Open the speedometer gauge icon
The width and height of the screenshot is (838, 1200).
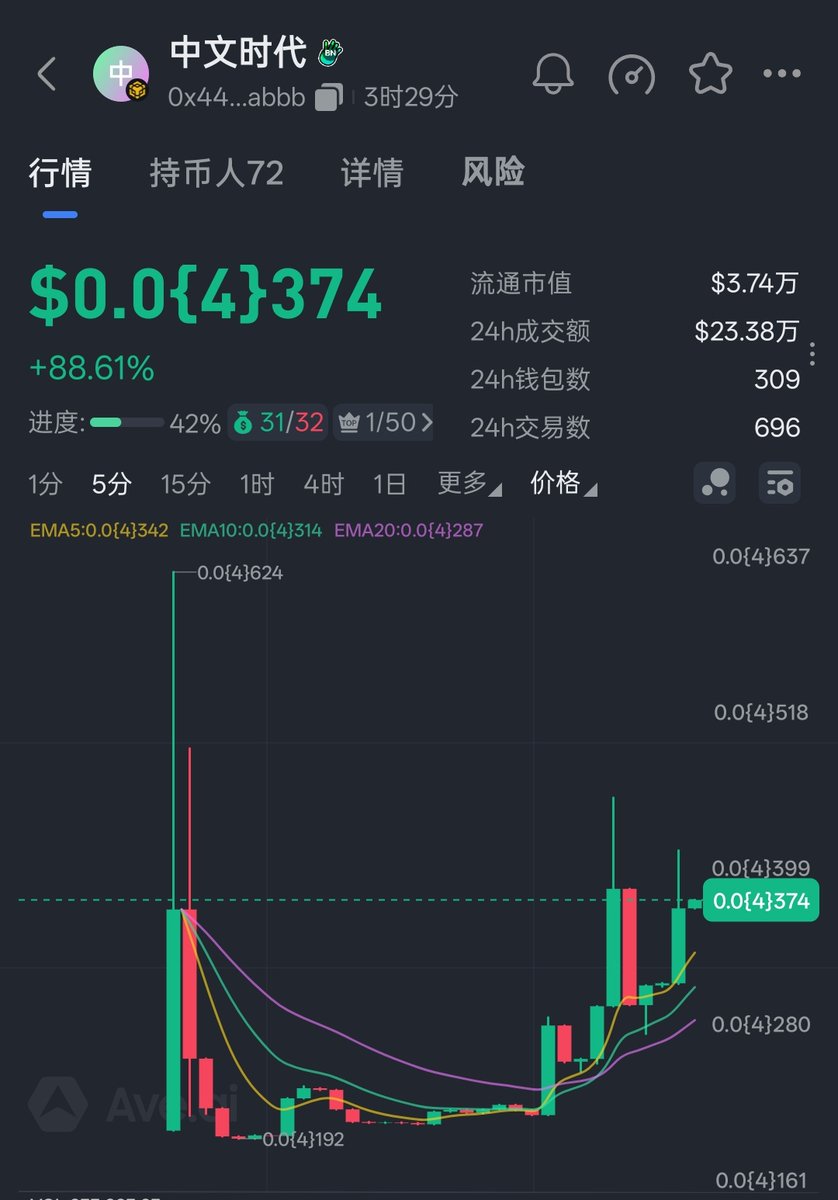632,75
